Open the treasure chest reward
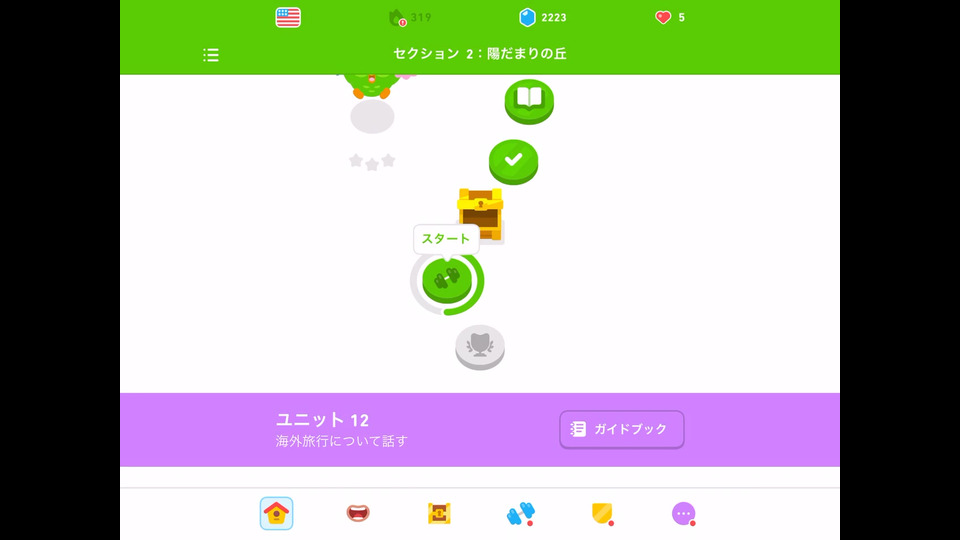Screen dimensions: 960x540 tap(480, 213)
